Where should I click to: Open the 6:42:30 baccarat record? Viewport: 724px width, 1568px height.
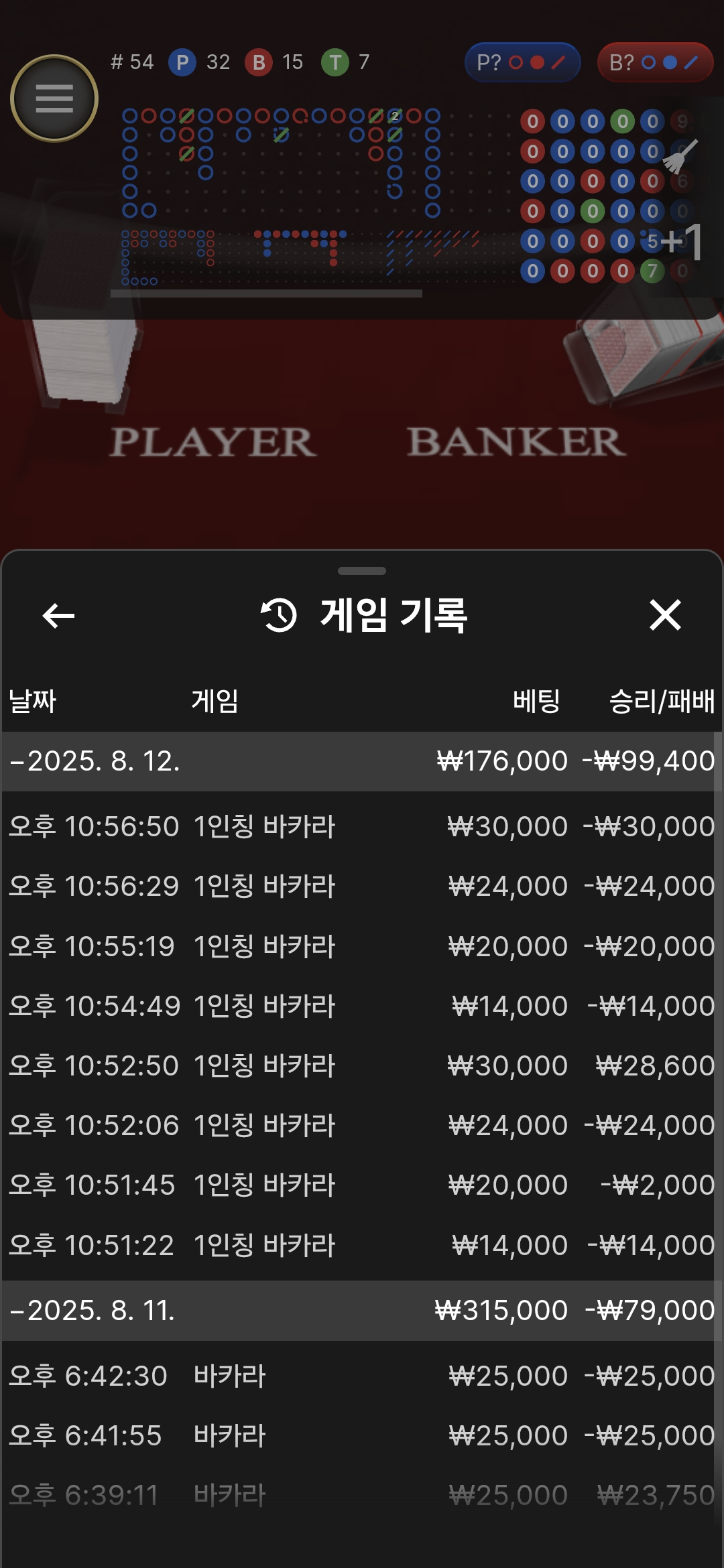362,1376
